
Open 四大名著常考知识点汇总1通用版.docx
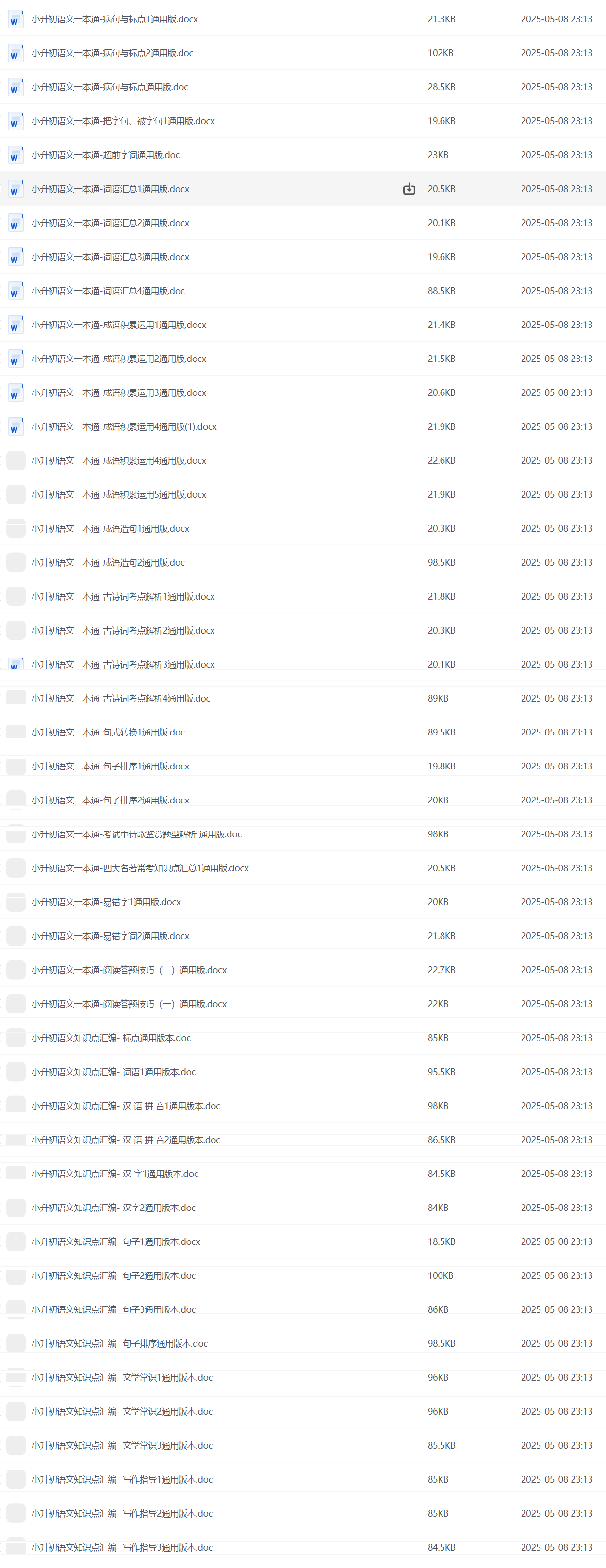tap(140, 868)
